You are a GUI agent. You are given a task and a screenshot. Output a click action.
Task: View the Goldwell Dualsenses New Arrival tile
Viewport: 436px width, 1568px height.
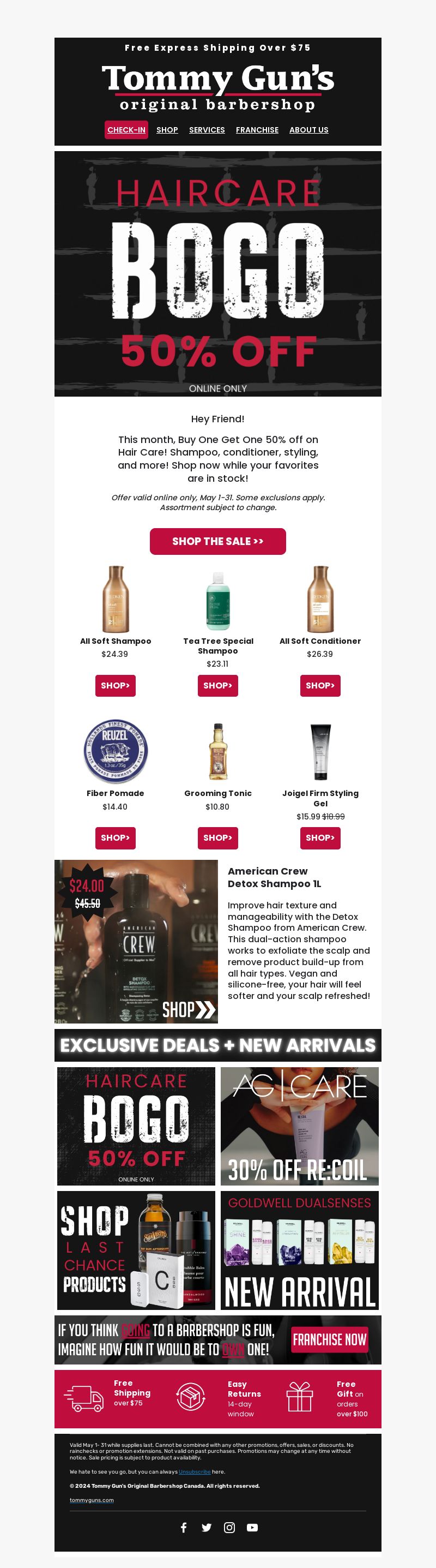tap(299, 1249)
